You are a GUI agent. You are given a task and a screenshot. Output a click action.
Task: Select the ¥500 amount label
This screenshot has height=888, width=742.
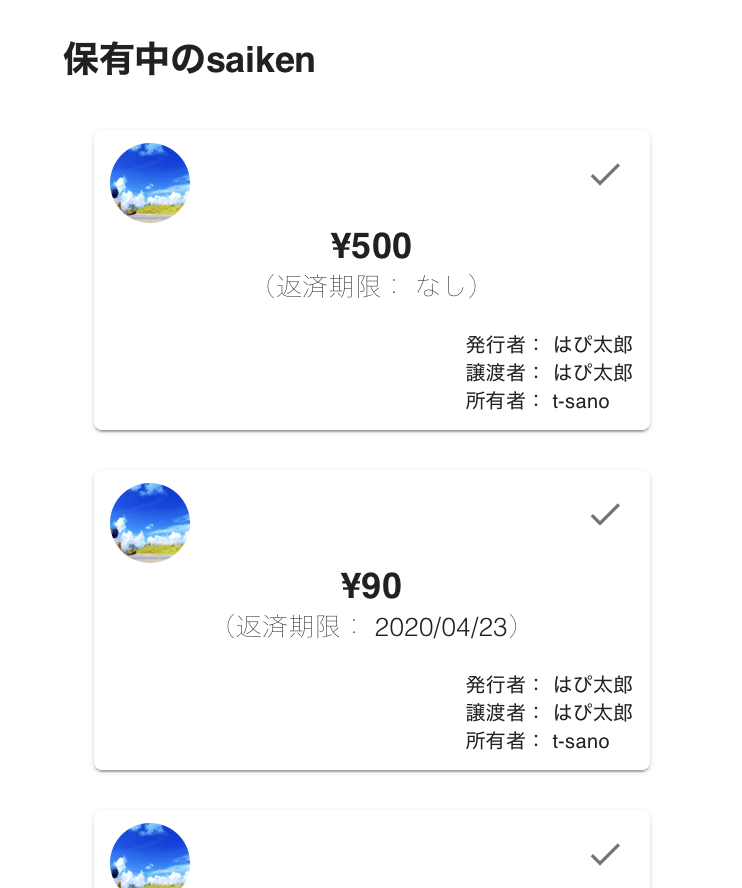coord(374,245)
